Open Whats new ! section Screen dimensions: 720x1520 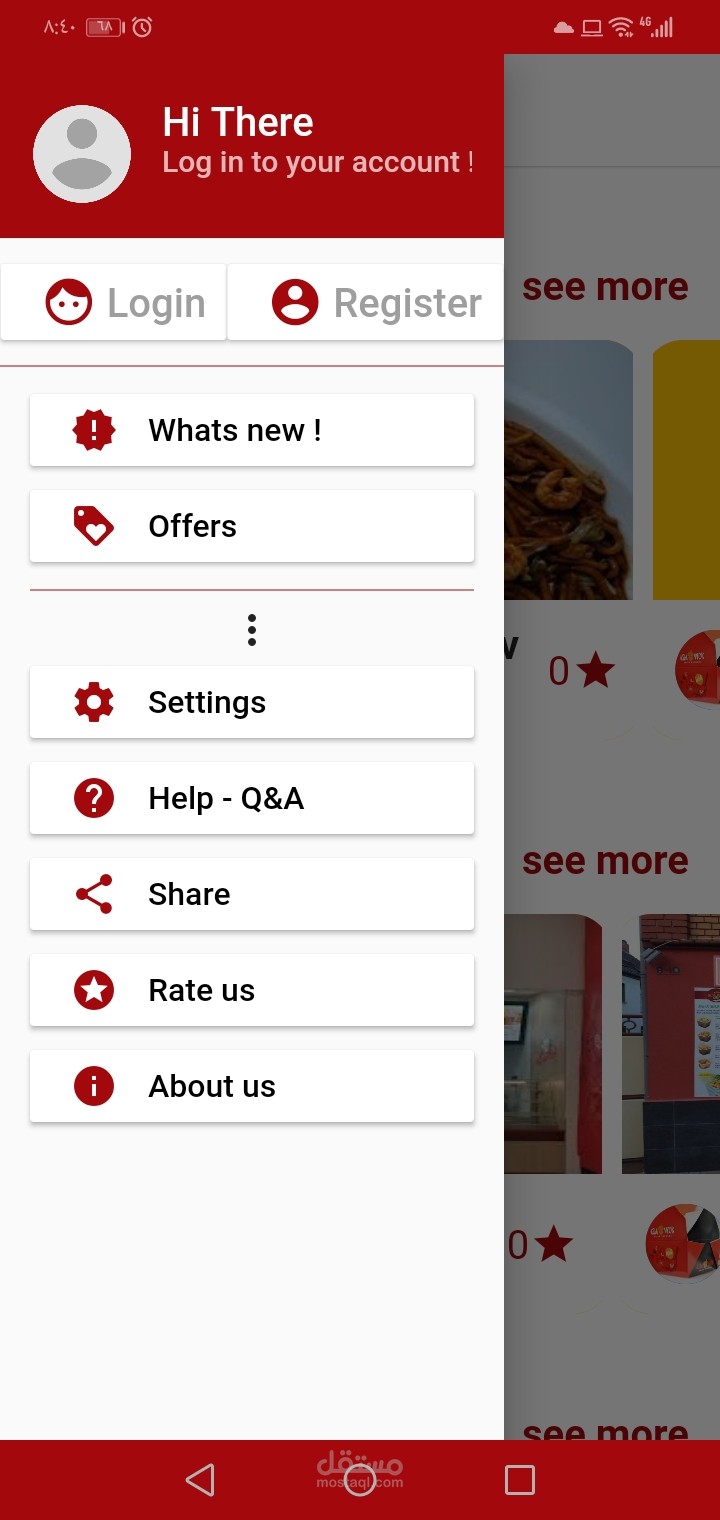coord(252,430)
